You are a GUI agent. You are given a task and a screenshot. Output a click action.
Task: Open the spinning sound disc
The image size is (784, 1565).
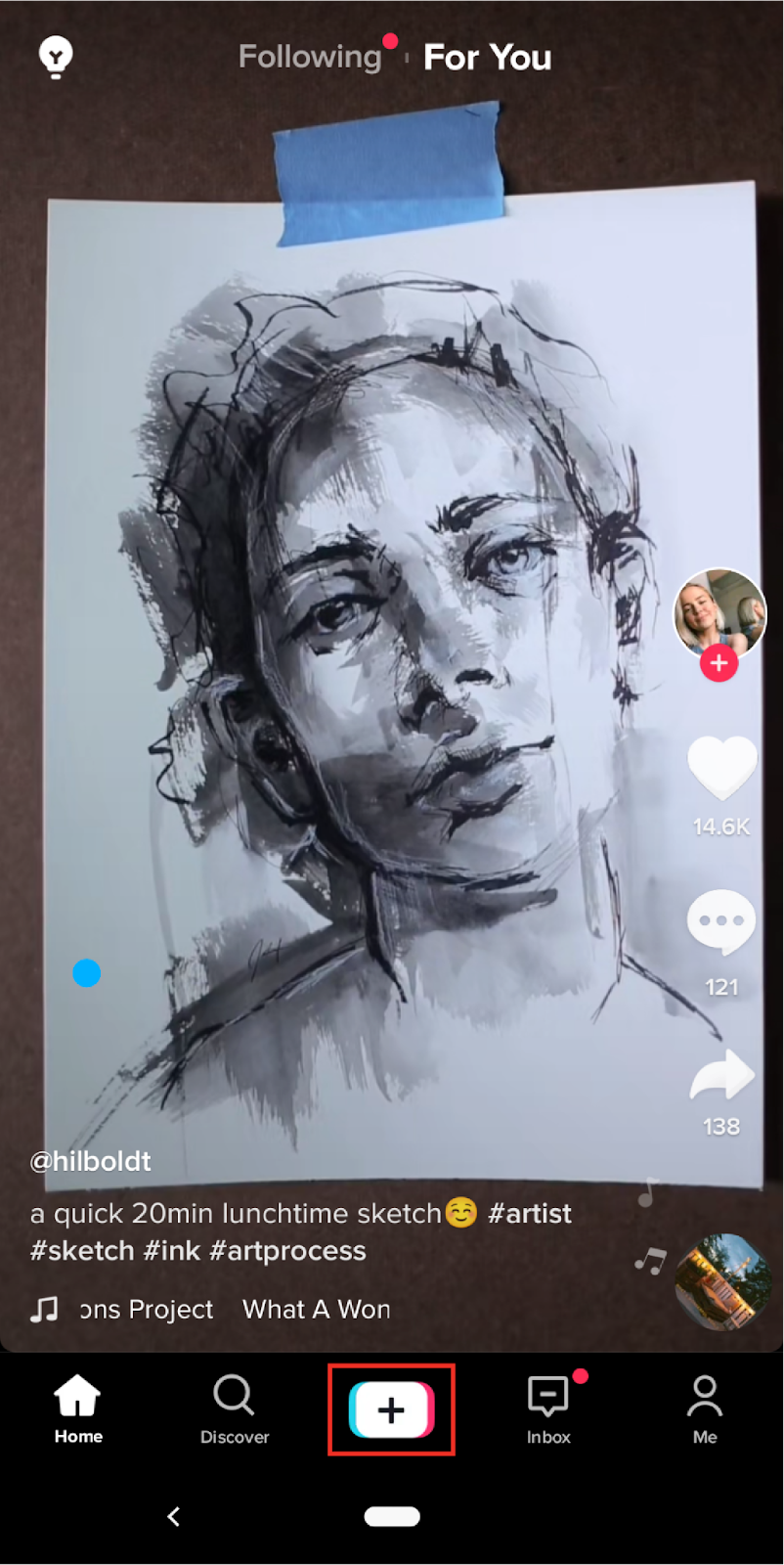721,1281
